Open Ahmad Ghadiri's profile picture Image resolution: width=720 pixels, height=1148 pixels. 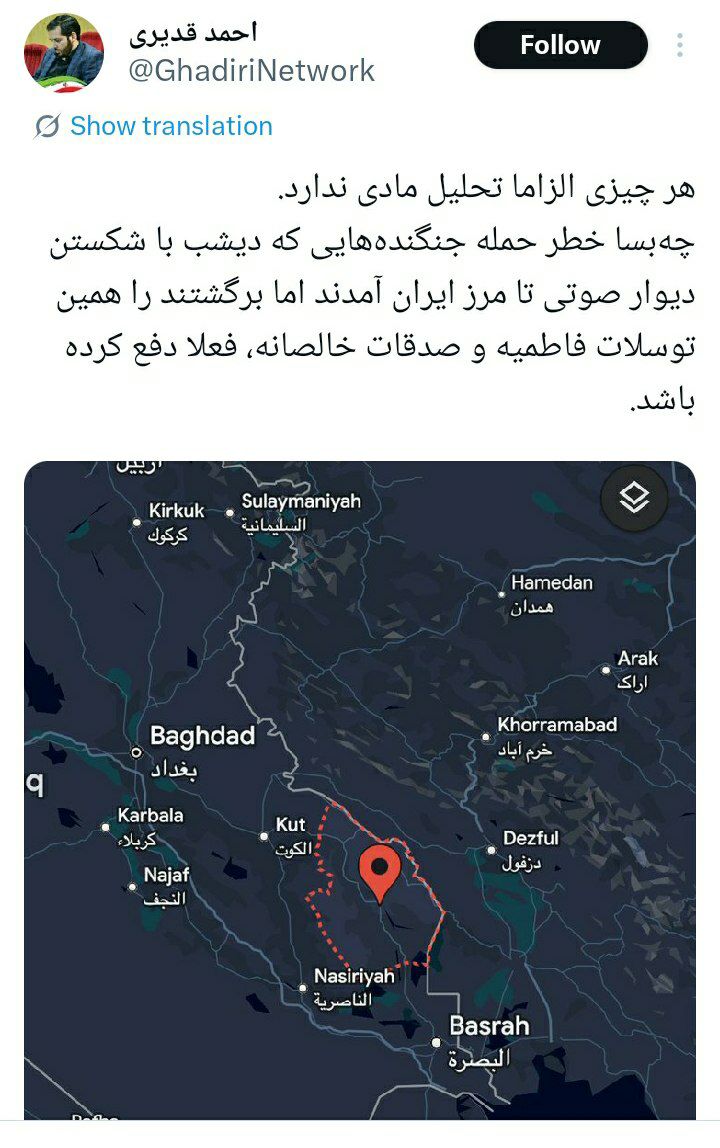pyautogui.click(x=63, y=52)
